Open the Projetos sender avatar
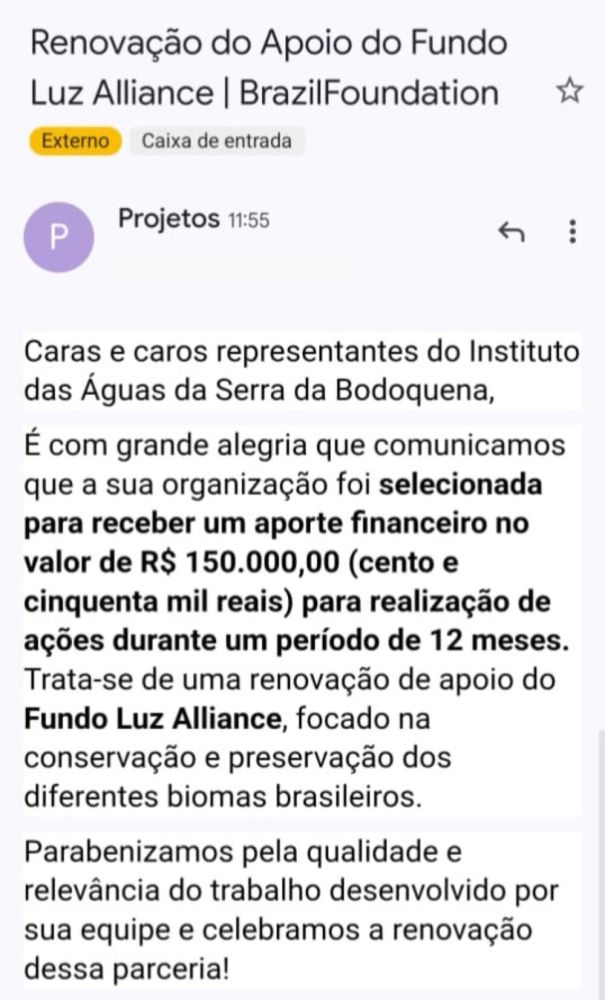 pos(59,236)
